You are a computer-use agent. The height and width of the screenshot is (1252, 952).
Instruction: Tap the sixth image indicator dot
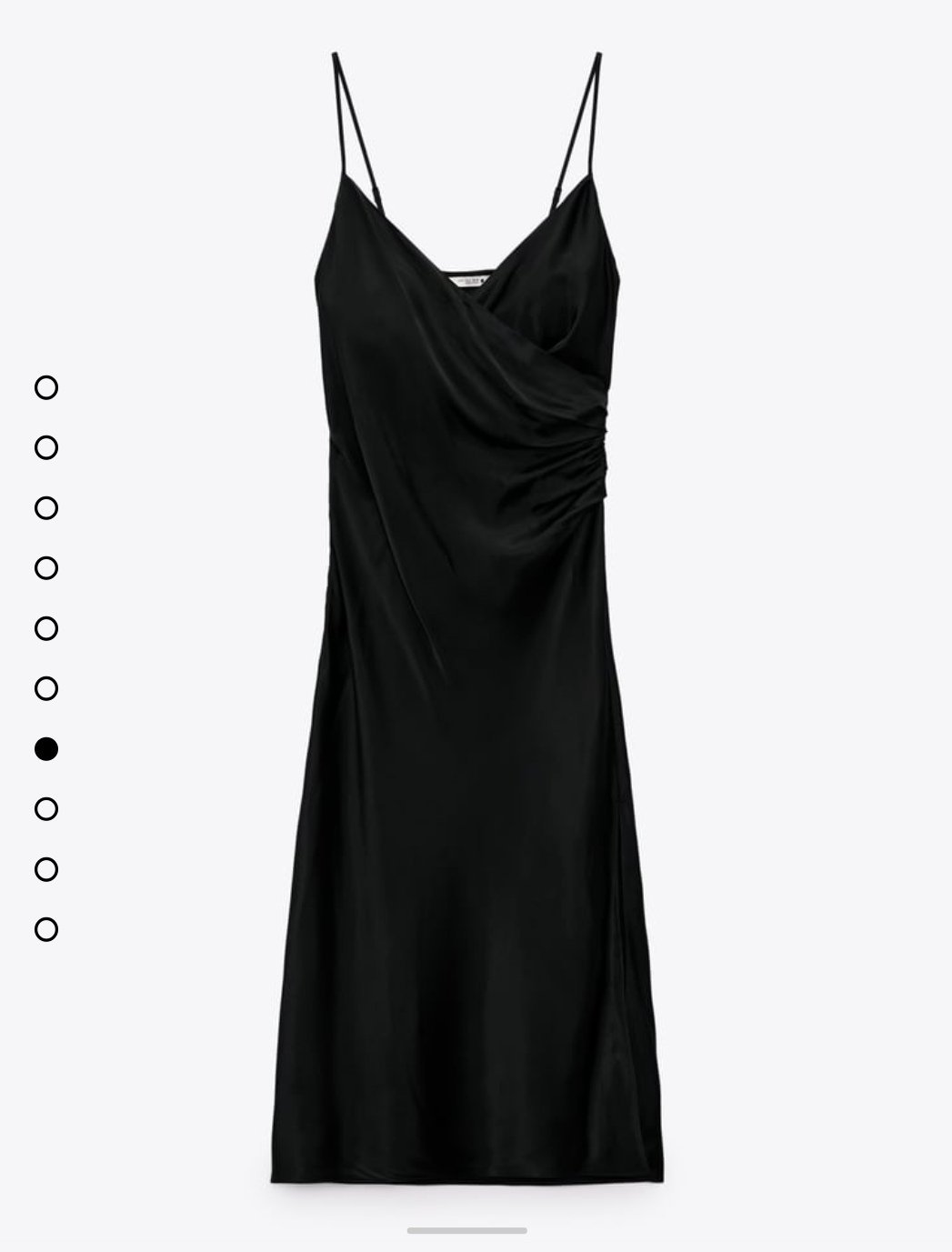[46, 688]
